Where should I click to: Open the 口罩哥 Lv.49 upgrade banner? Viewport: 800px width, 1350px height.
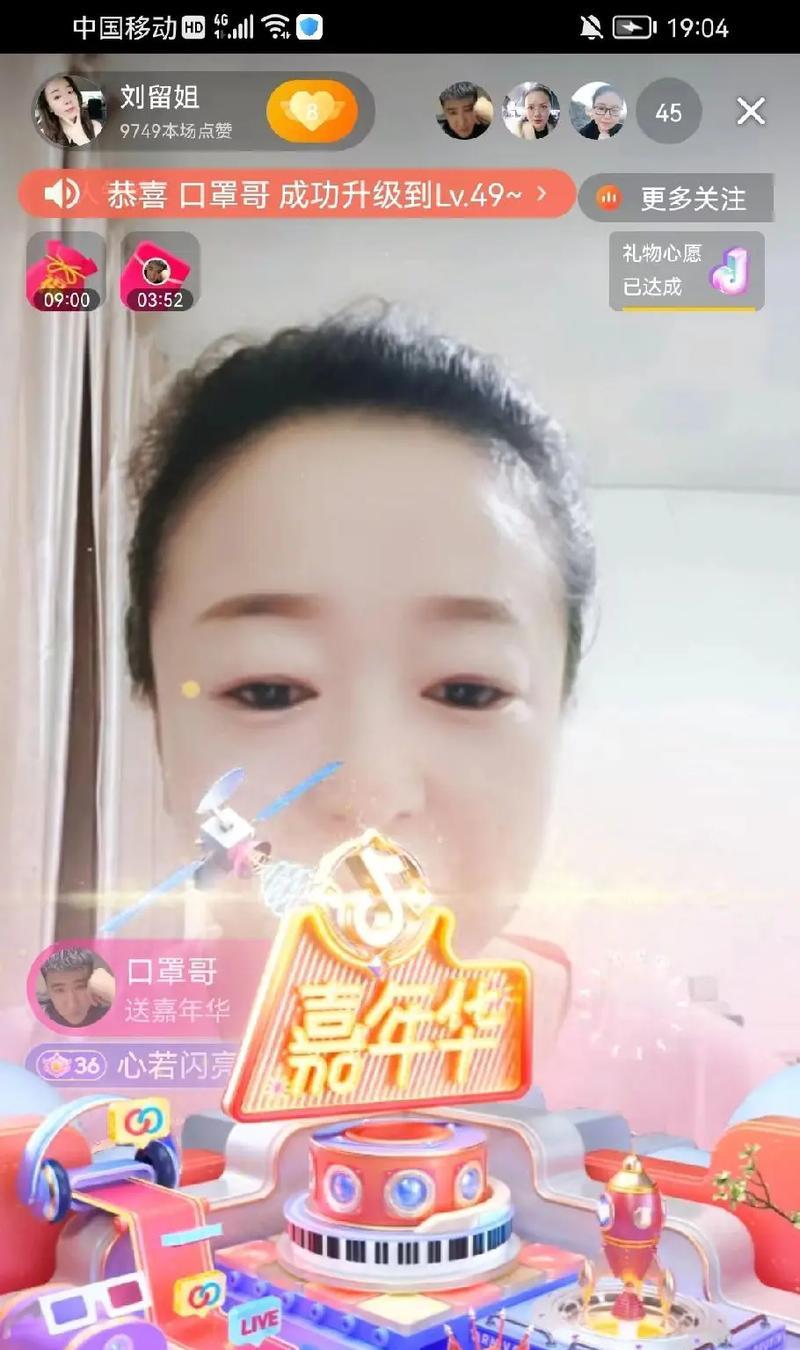point(297,194)
